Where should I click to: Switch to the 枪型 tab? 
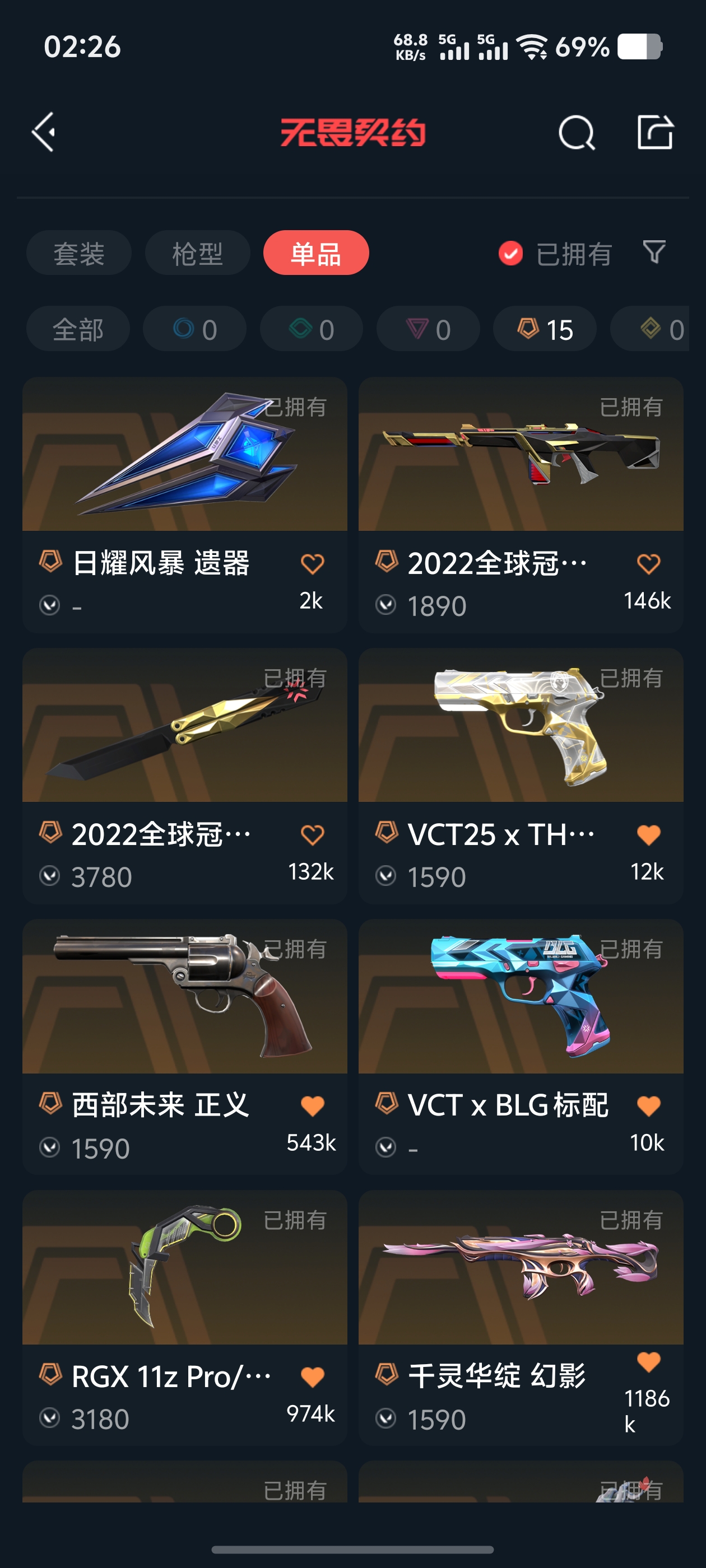click(197, 253)
